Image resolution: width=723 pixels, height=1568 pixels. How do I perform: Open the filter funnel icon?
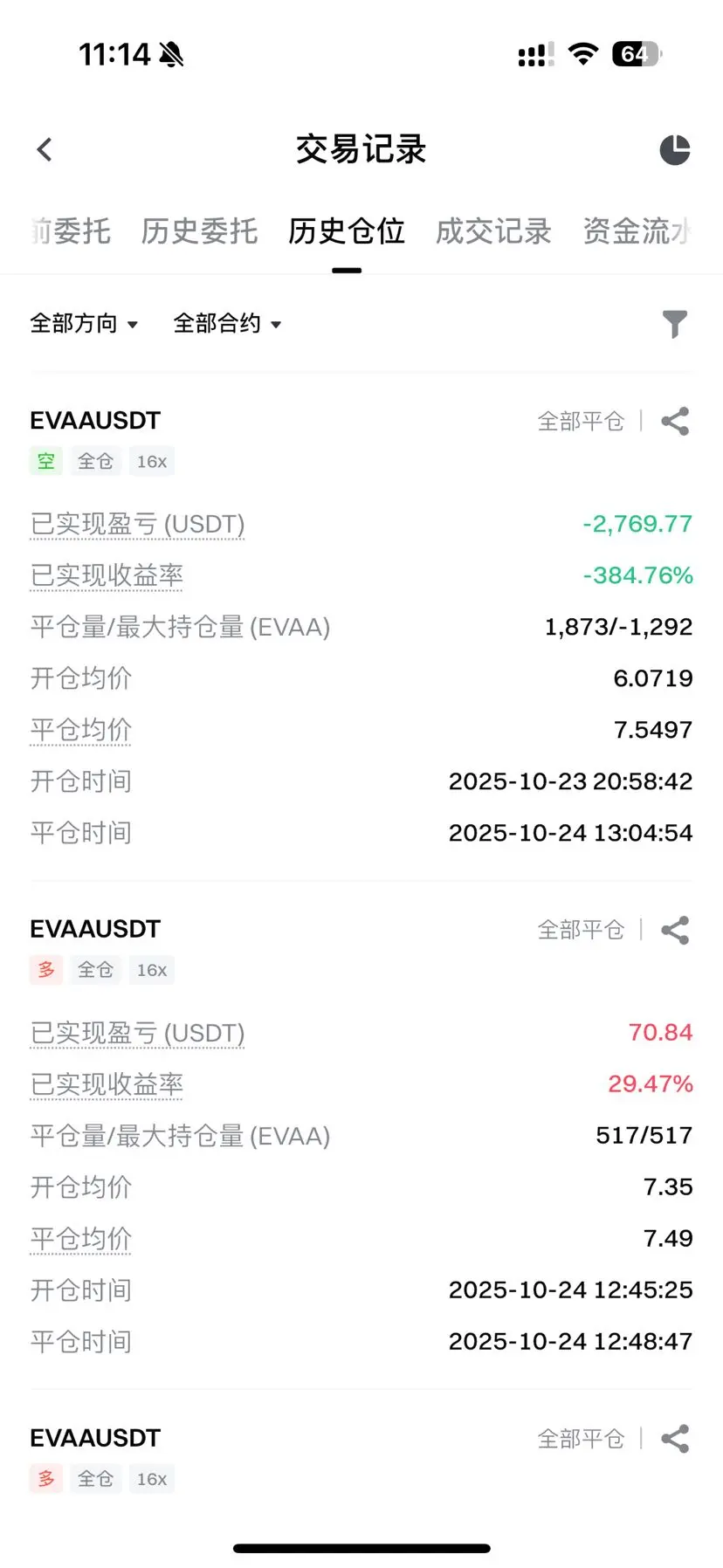674,324
